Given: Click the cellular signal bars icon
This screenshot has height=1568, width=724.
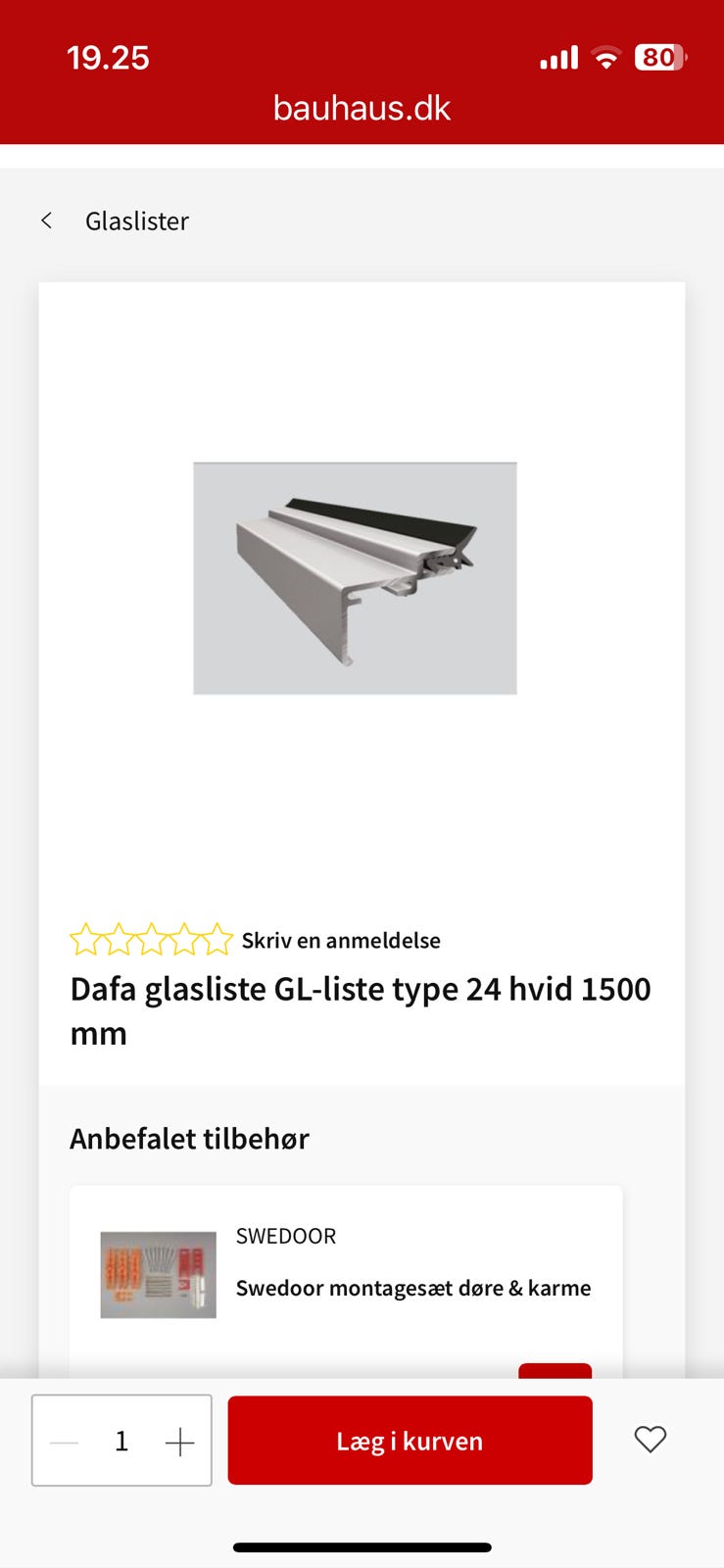Looking at the screenshot, I should tap(556, 58).
